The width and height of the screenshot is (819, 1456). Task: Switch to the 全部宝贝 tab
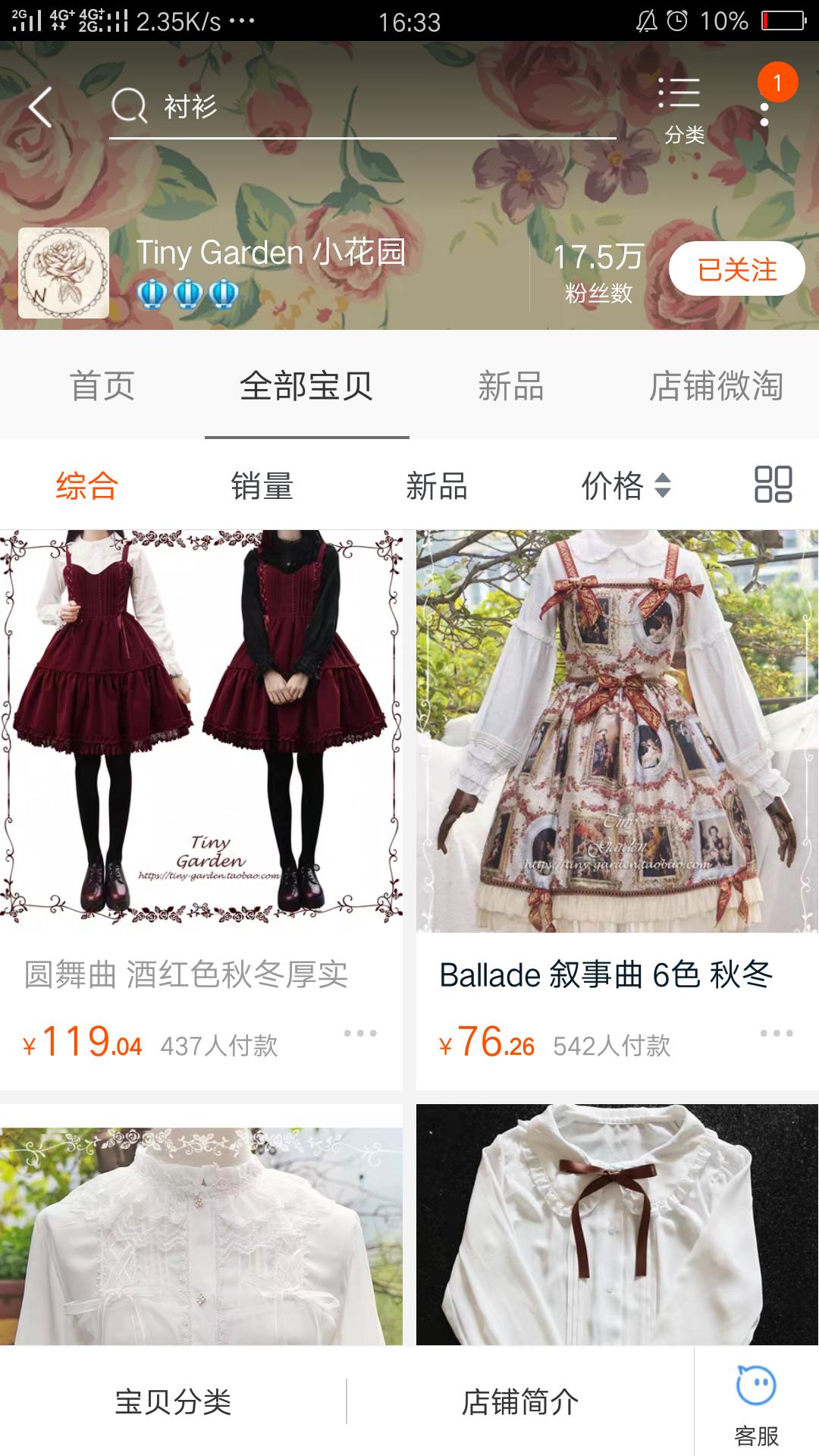[306, 387]
